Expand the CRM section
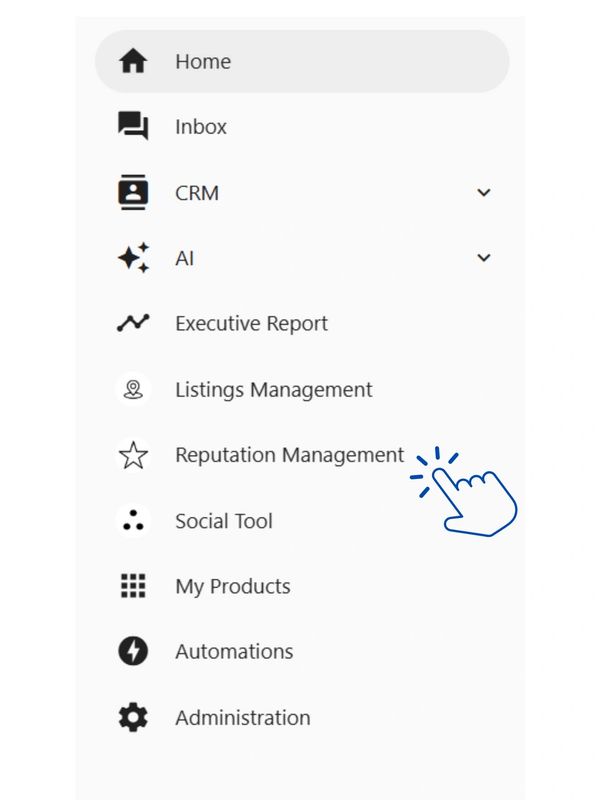The height and width of the screenshot is (800, 600). point(484,192)
